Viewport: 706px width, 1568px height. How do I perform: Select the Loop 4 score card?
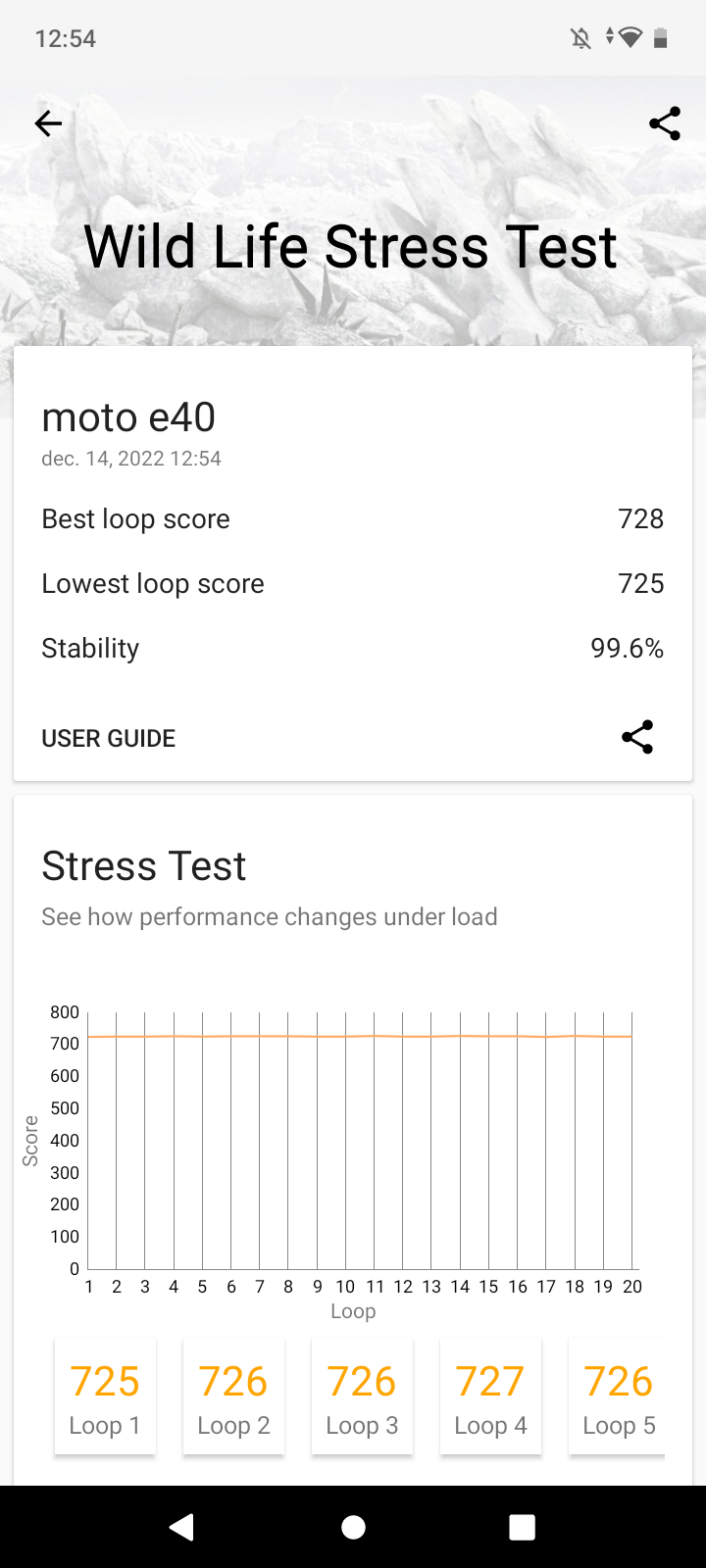(490, 1396)
